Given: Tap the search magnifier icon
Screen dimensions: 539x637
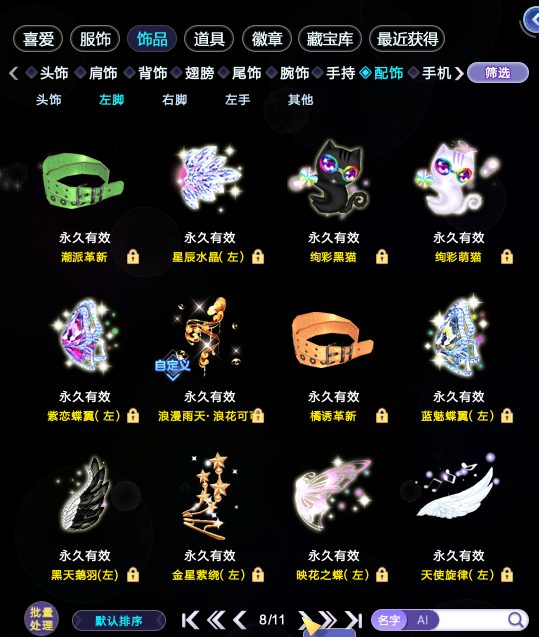Looking at the screenshot, I should (516, 620).
